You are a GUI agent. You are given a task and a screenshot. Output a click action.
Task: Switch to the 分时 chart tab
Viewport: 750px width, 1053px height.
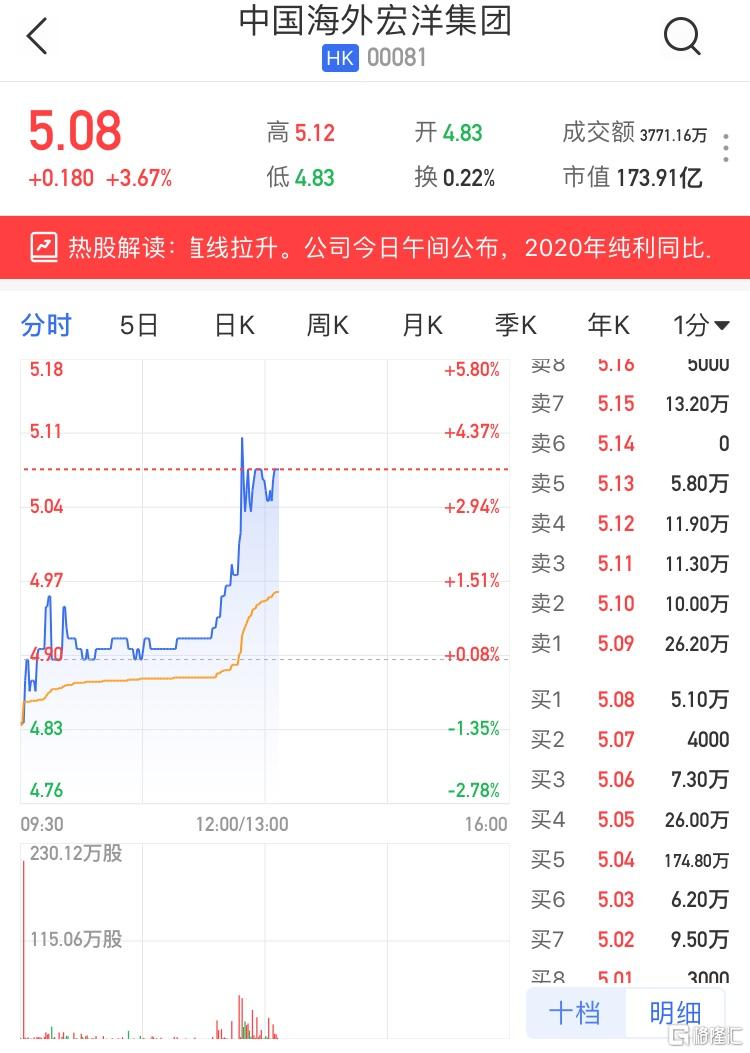pyautogui.click(x=47, y=325)
